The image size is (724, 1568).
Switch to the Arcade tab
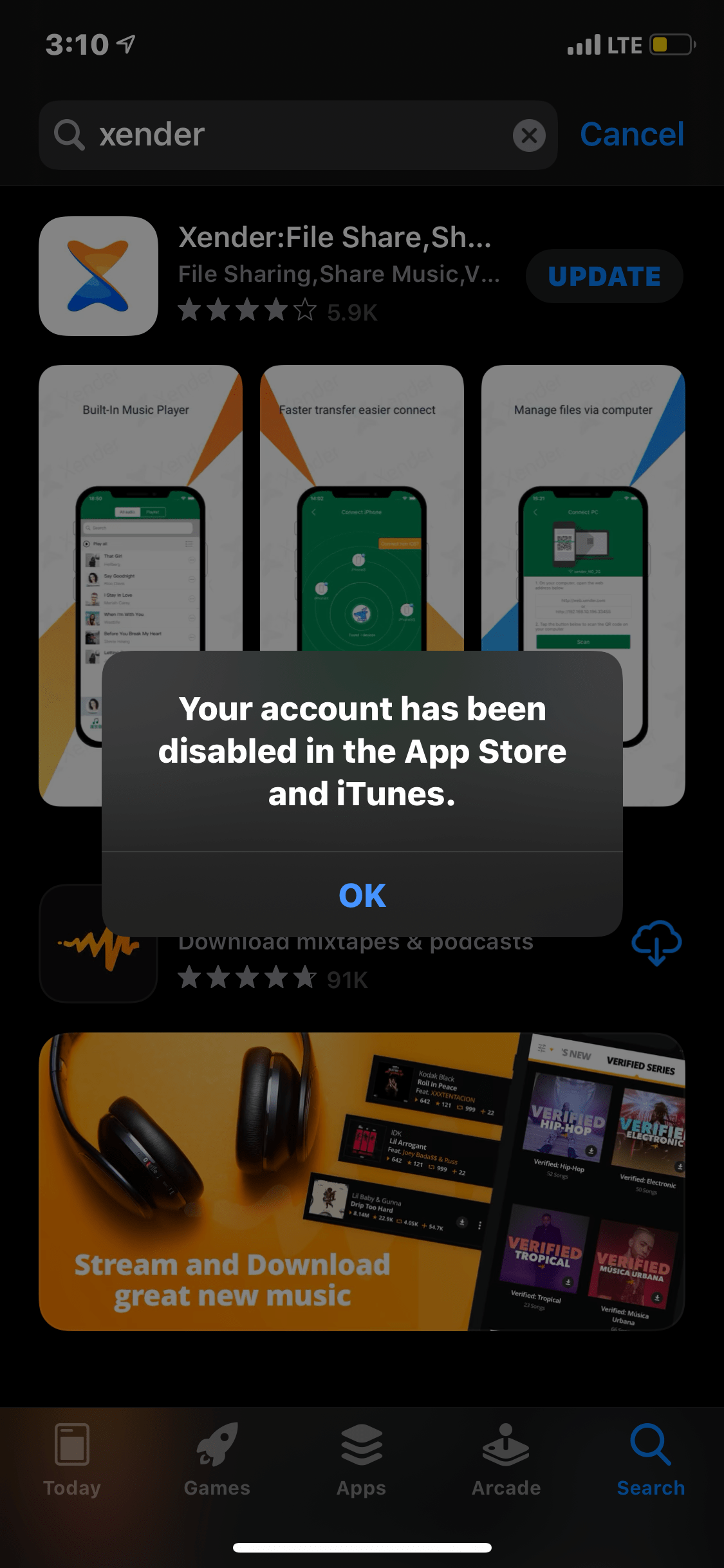click(x=506, y=1460)
